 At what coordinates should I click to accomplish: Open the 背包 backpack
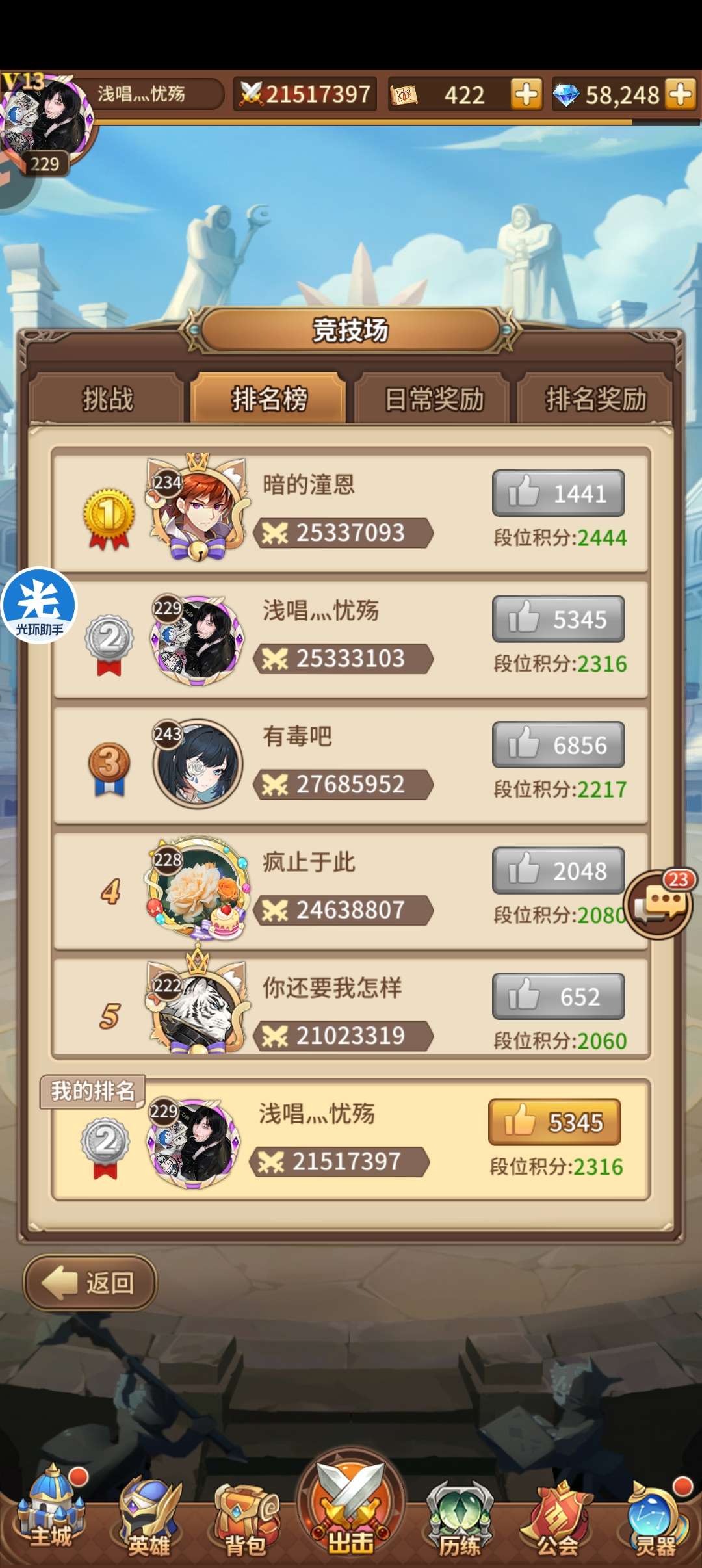point(246,1518)
